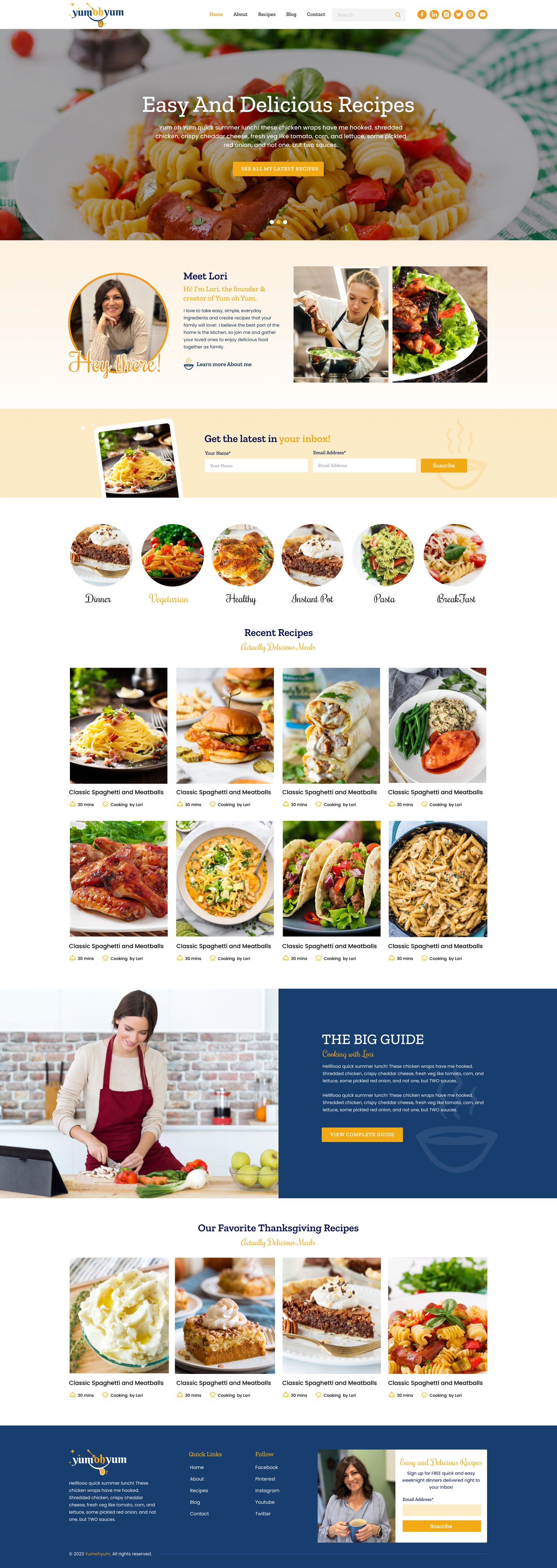The height and width of the screenshot is (1568, 557).
Task: Open the Blog from header menu
Action: [291, 15]
